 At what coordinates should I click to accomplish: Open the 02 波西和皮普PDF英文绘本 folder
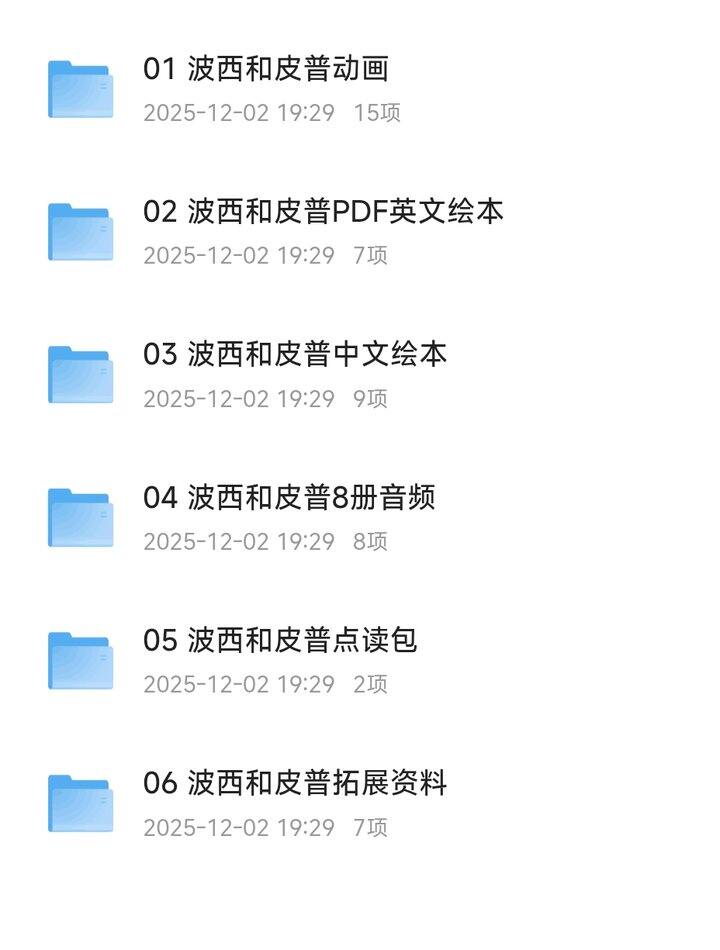click(360, 232)
